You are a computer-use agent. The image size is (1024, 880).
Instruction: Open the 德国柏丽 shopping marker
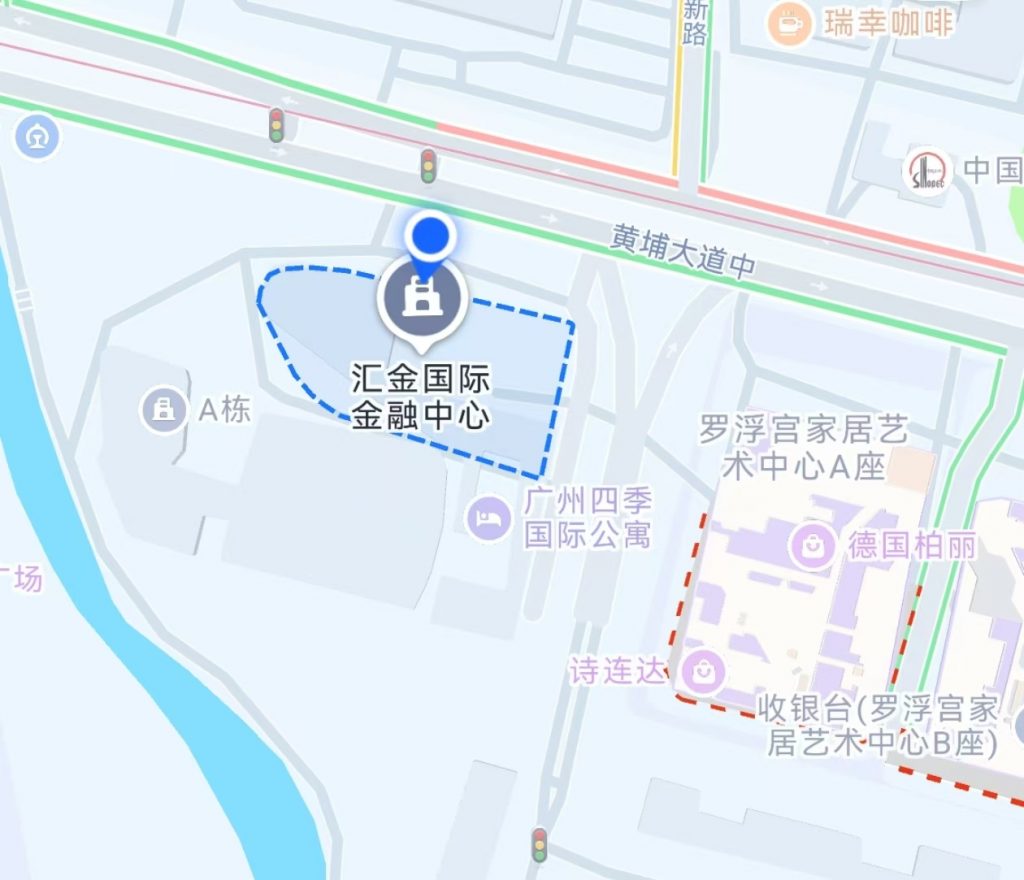(x=813, y=545)
